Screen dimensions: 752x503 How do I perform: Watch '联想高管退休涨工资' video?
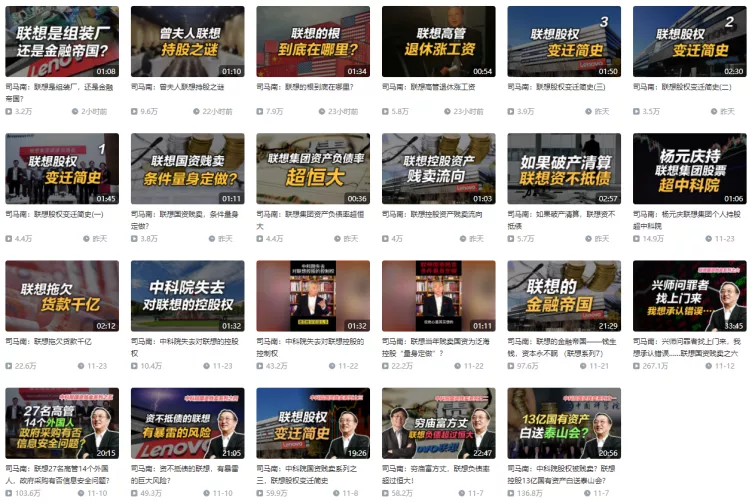(x=438, y=42)
